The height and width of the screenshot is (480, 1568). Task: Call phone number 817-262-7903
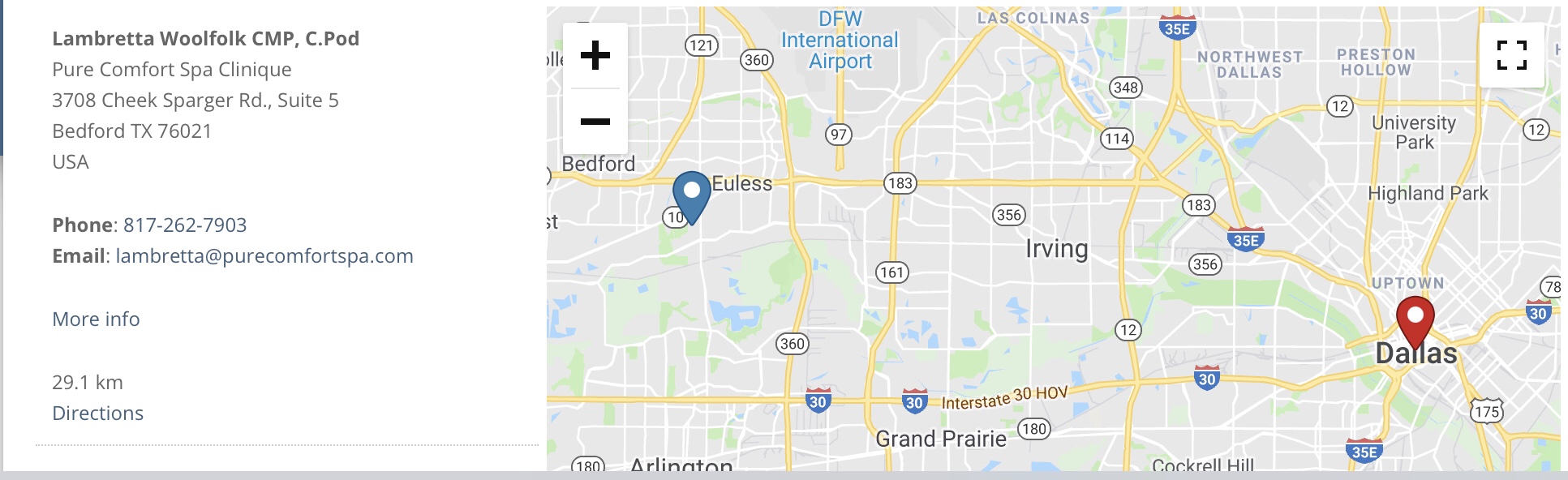[x=184, y=225]
